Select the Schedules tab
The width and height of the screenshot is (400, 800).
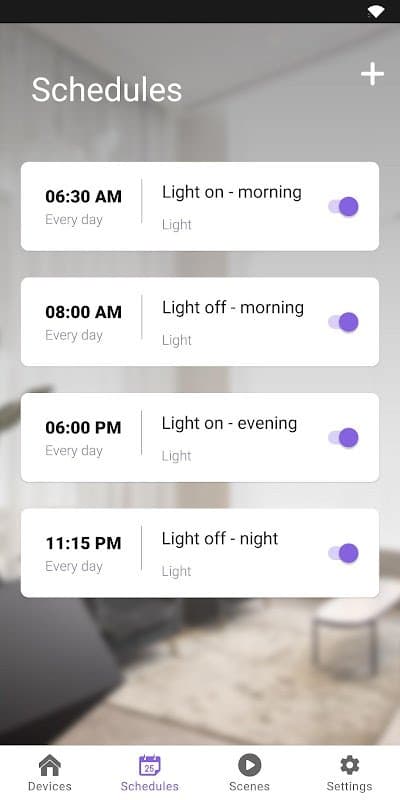pyautogui.click(x=149, y=773)
